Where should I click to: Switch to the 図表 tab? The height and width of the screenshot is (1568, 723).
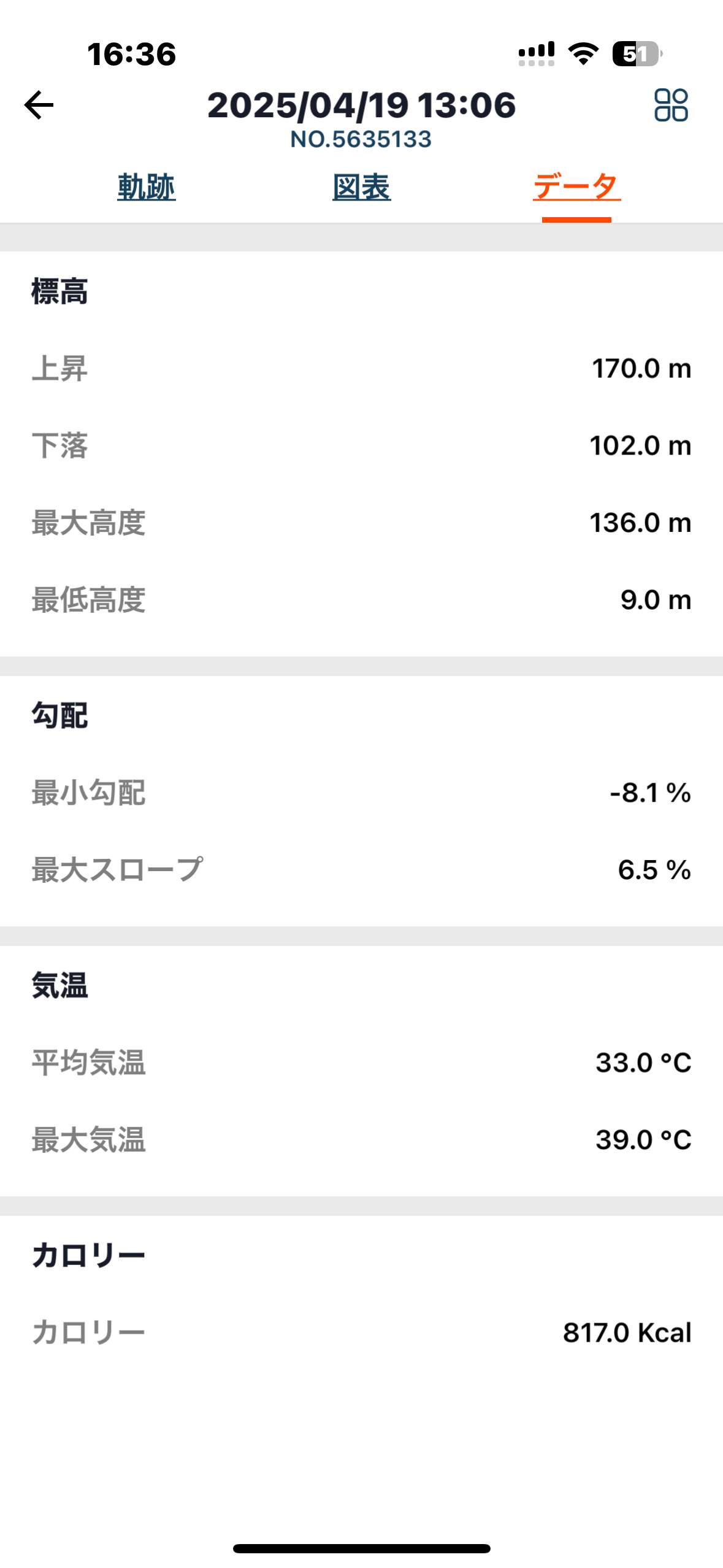(x=362, y=187)
